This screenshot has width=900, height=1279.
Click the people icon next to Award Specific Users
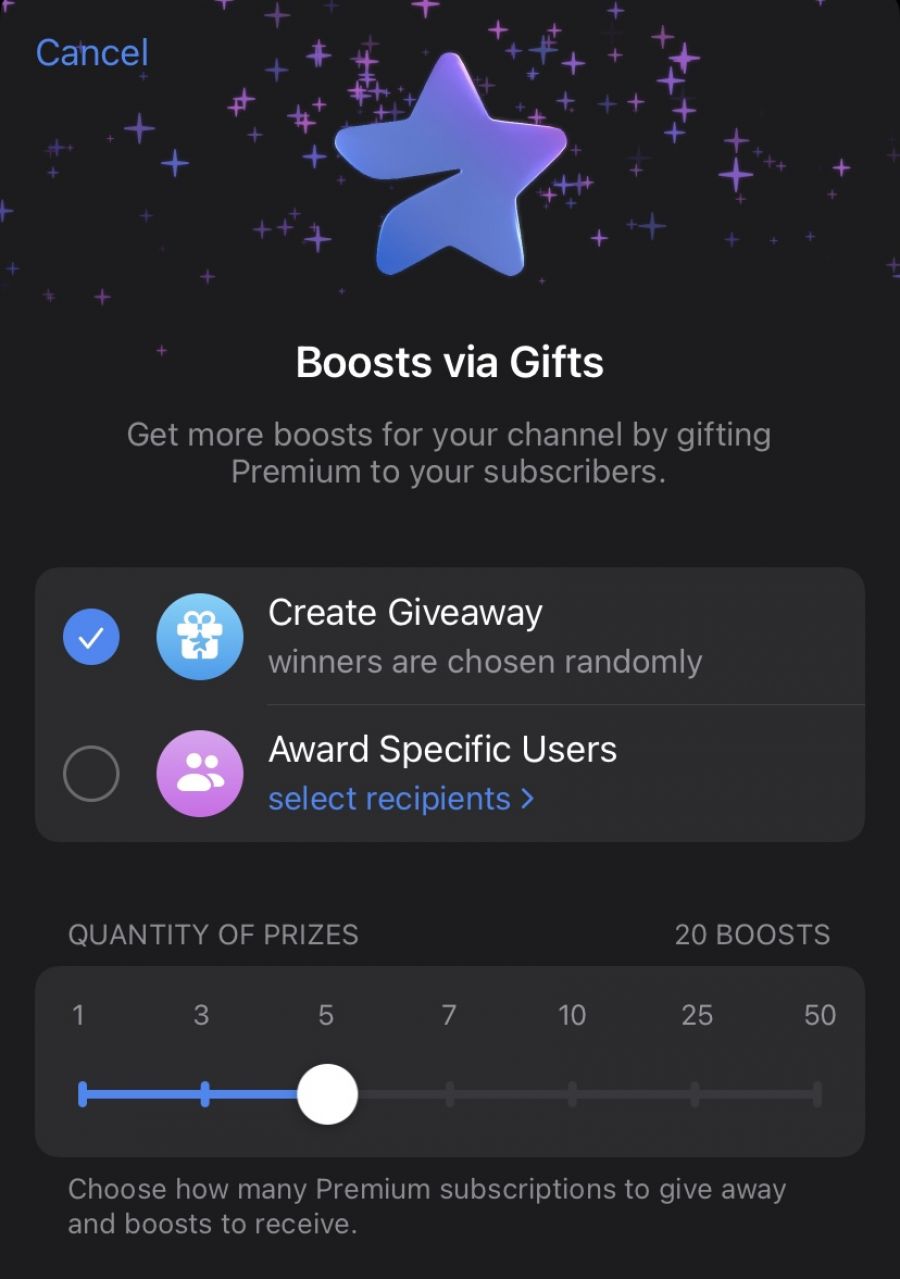coord(199,773)
